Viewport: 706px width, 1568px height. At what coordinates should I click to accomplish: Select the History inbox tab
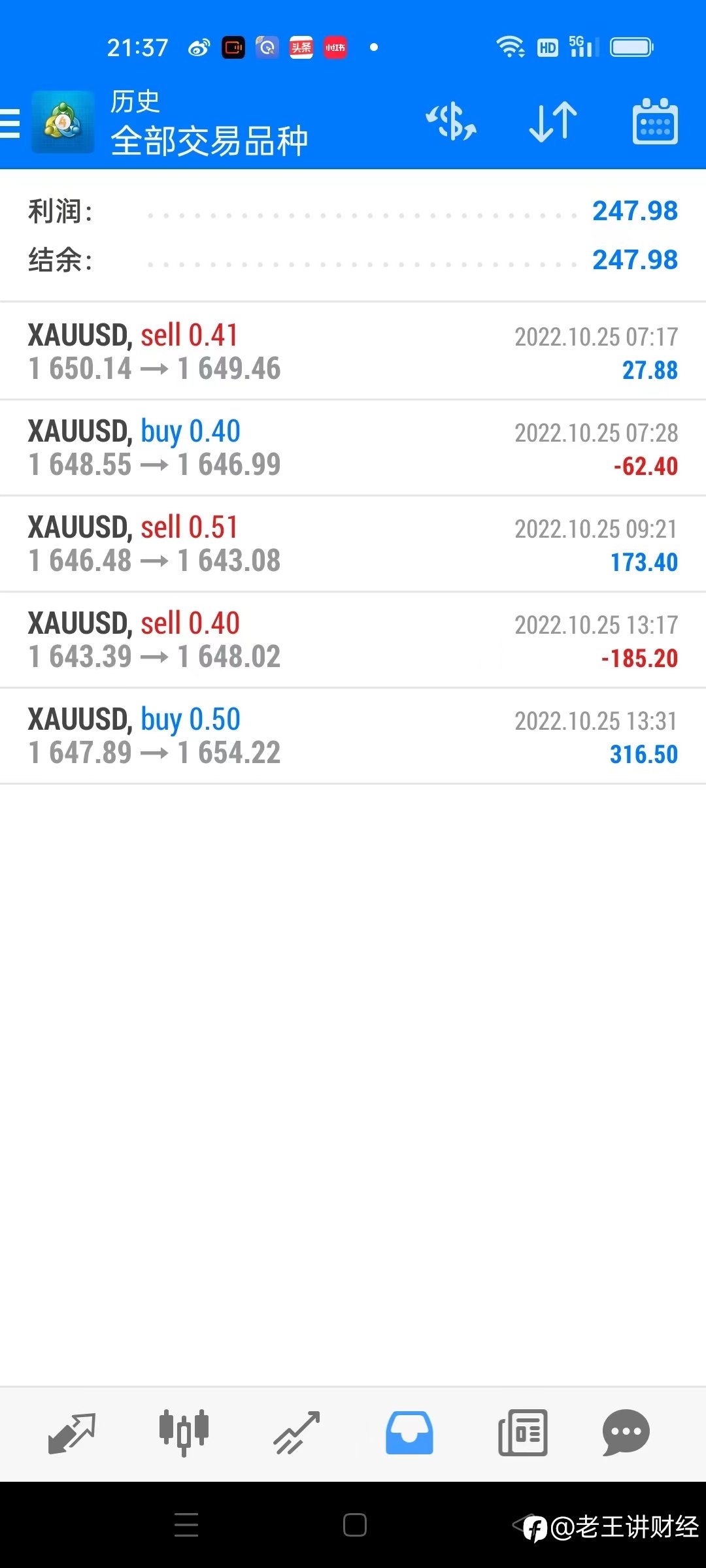409,1433
